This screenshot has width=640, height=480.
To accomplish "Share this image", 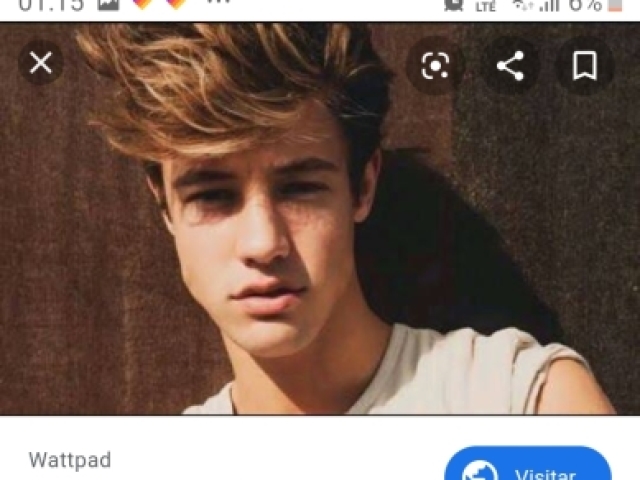I will [x=510, y=66].
